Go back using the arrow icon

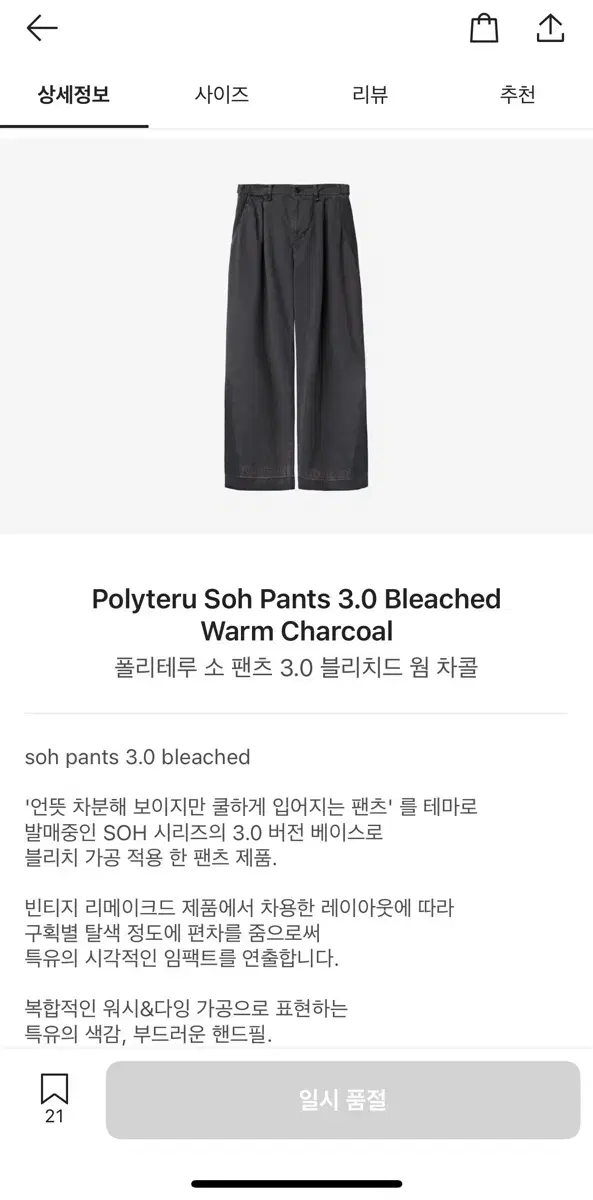coord(42,28)
